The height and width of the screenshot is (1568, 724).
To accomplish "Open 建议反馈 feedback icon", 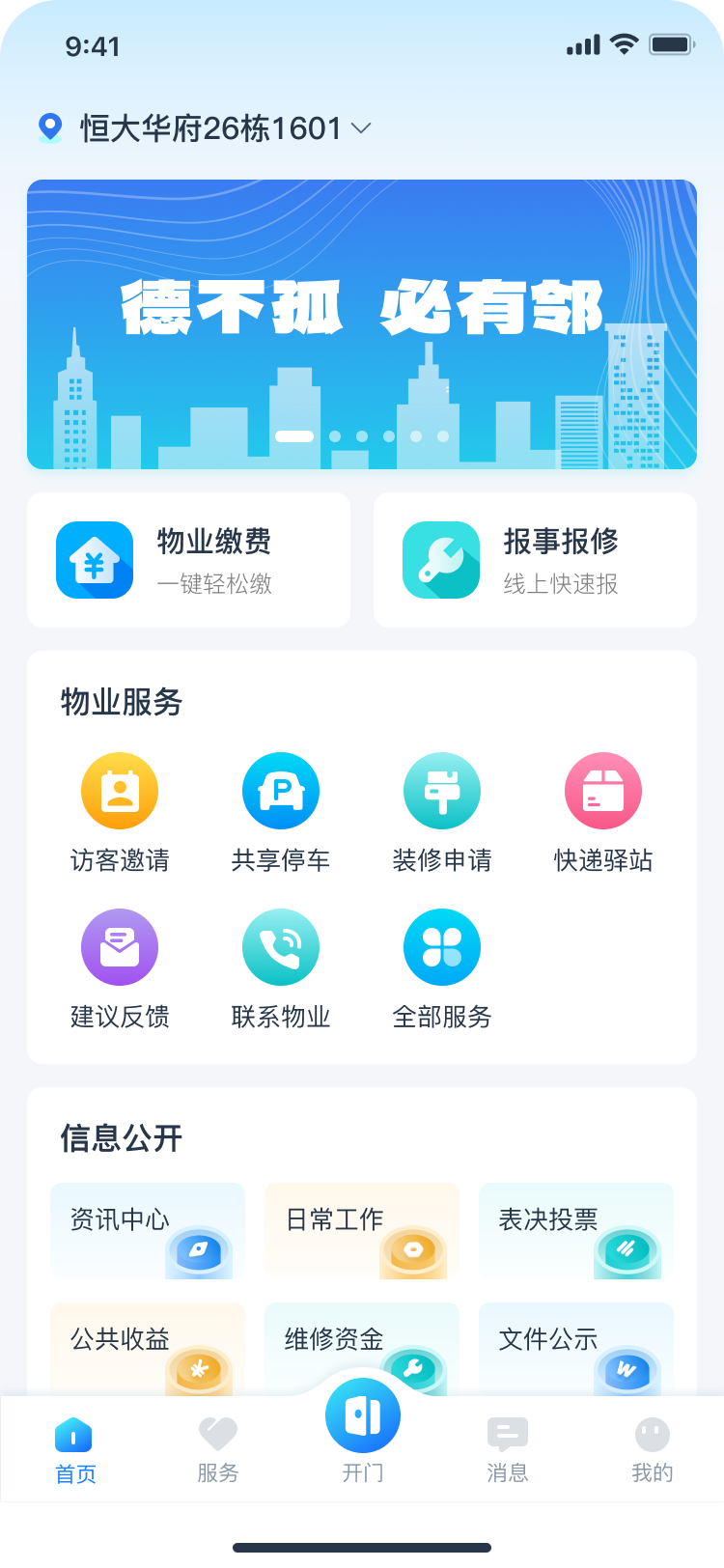I will coord(120,946).
